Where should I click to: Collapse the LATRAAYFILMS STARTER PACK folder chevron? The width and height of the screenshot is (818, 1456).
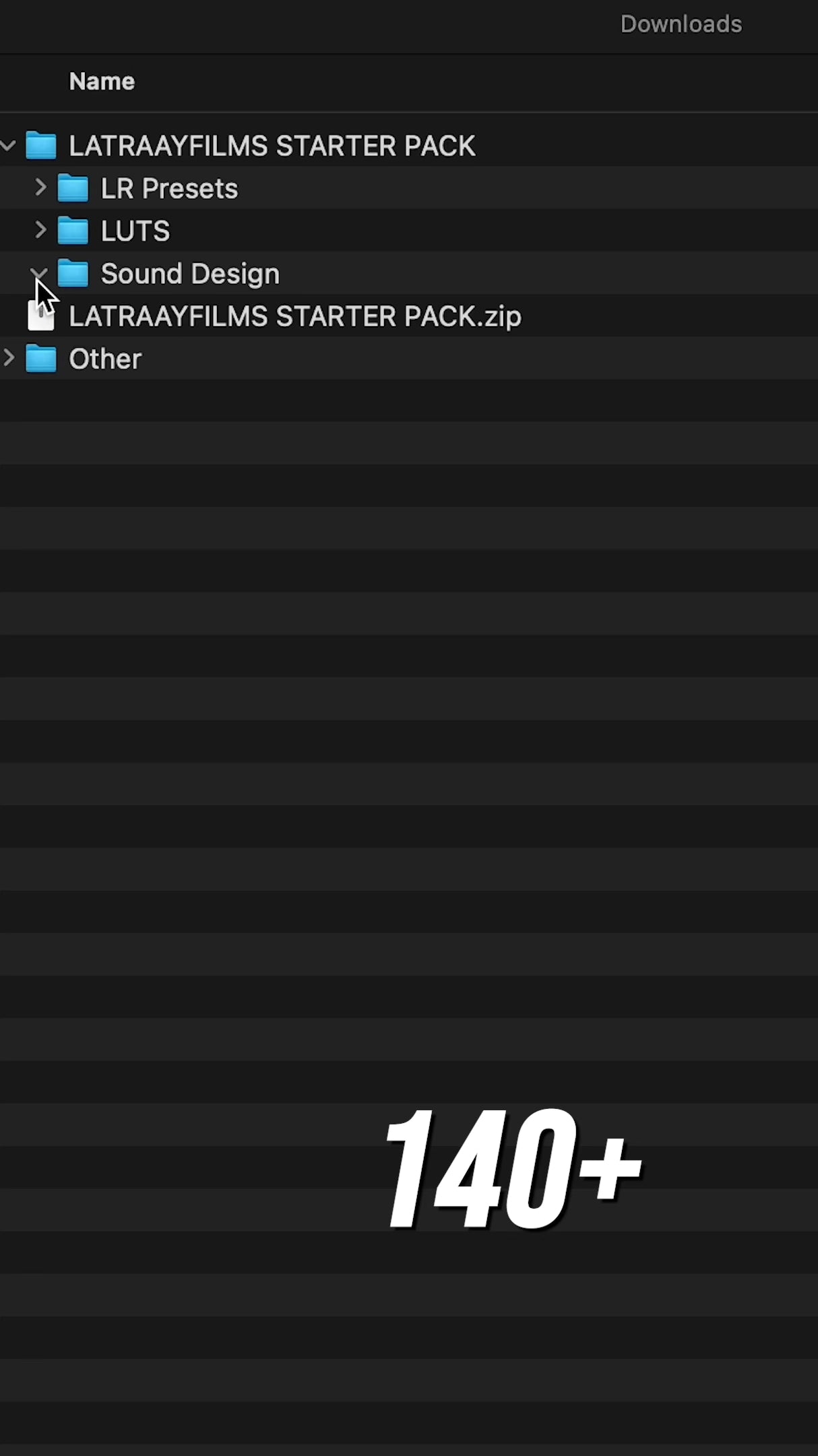coord(8,146)
